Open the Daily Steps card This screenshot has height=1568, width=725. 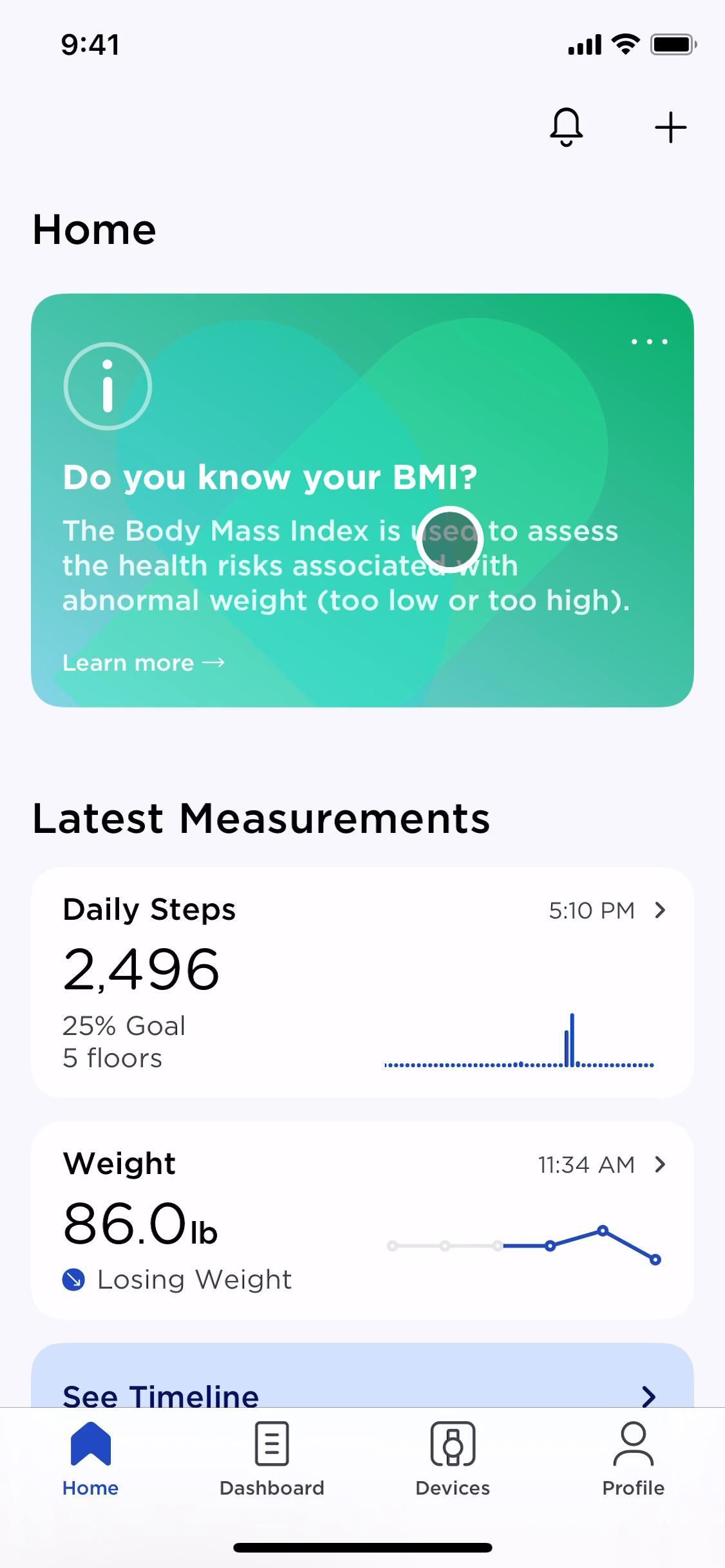click(x=362, y=982)
